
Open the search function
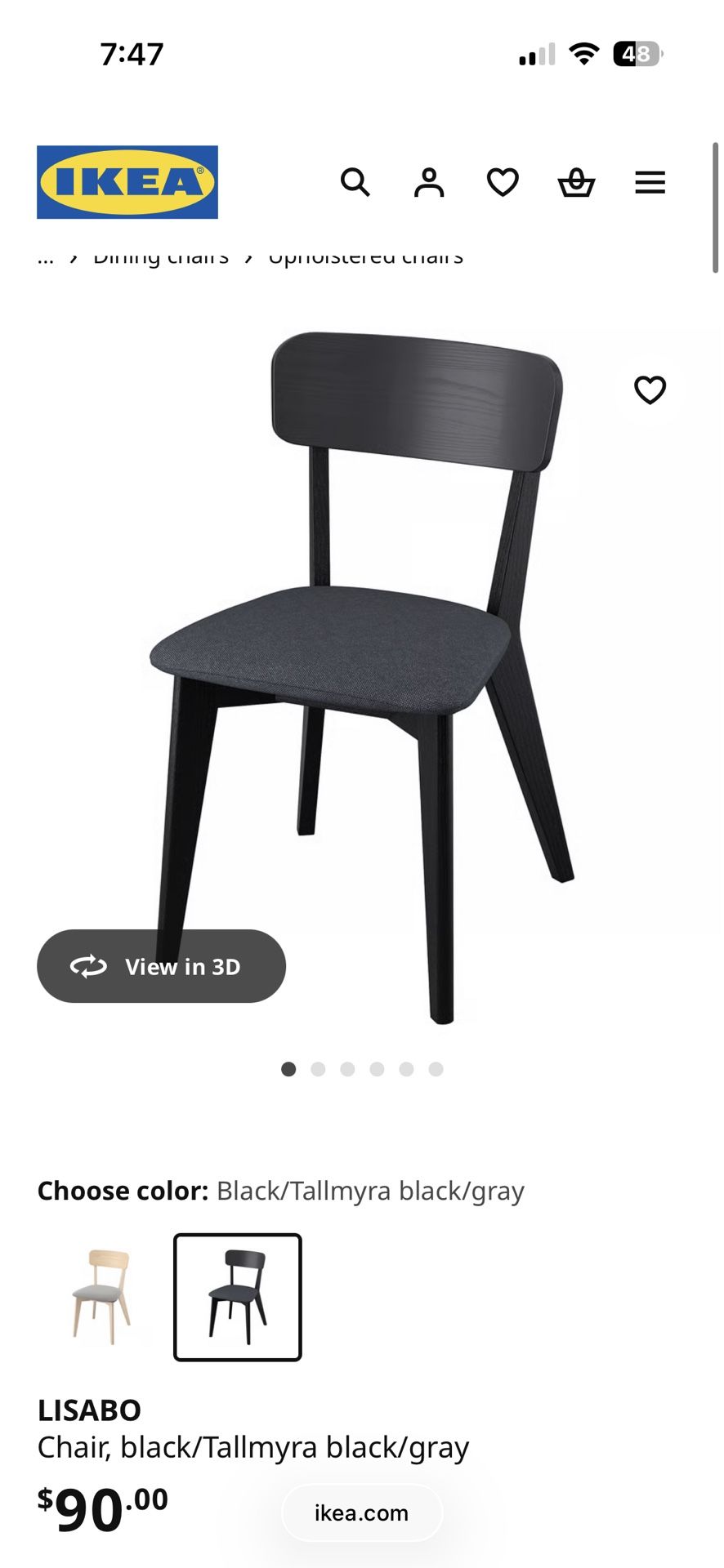[356, 182]
